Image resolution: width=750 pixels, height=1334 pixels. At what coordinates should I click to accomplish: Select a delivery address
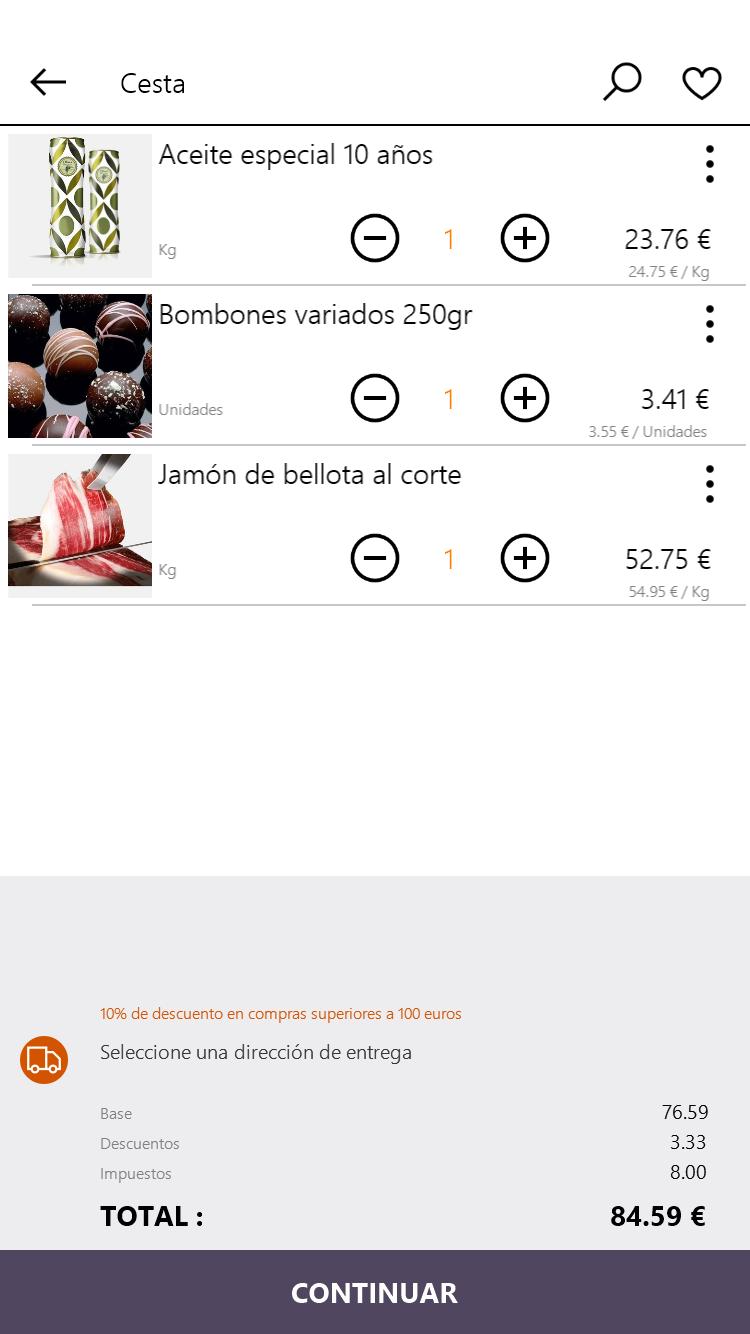click(x=256, y=1052)
